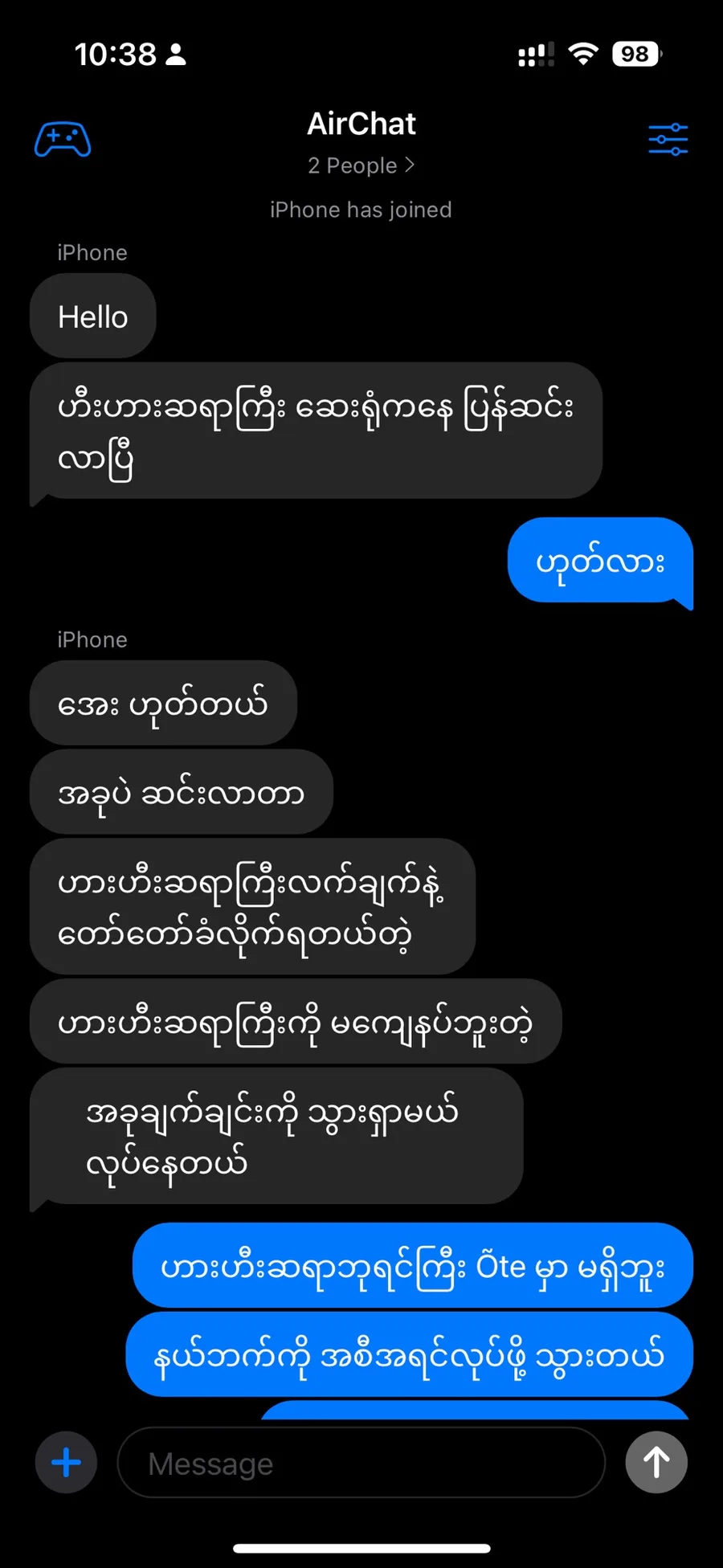The height and width of the screenshot is (1568, 723).
Task: Focus the Message input field
Action: [x=361, y=1463]
